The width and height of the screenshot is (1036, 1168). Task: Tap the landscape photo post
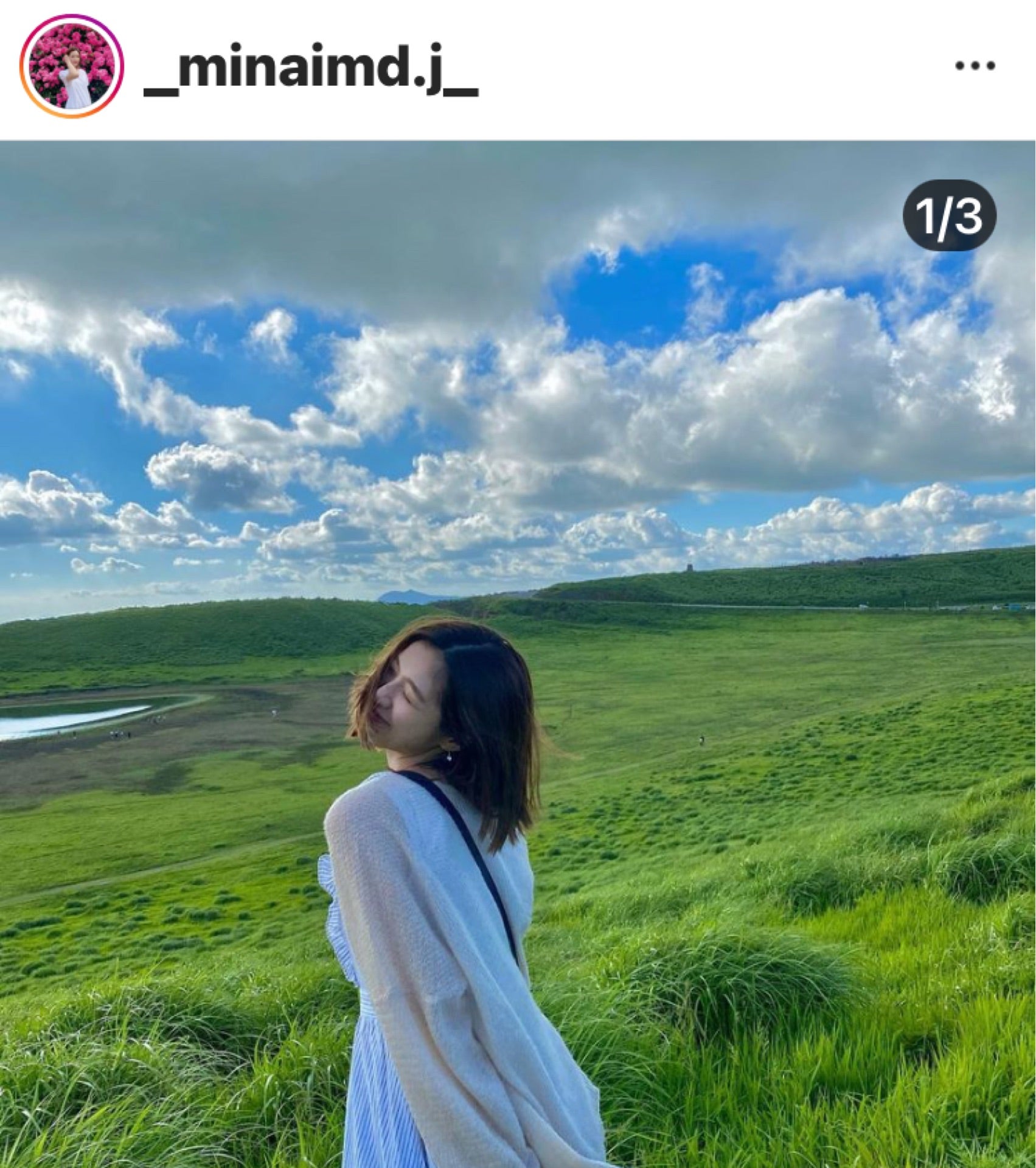tap(517, 654)
